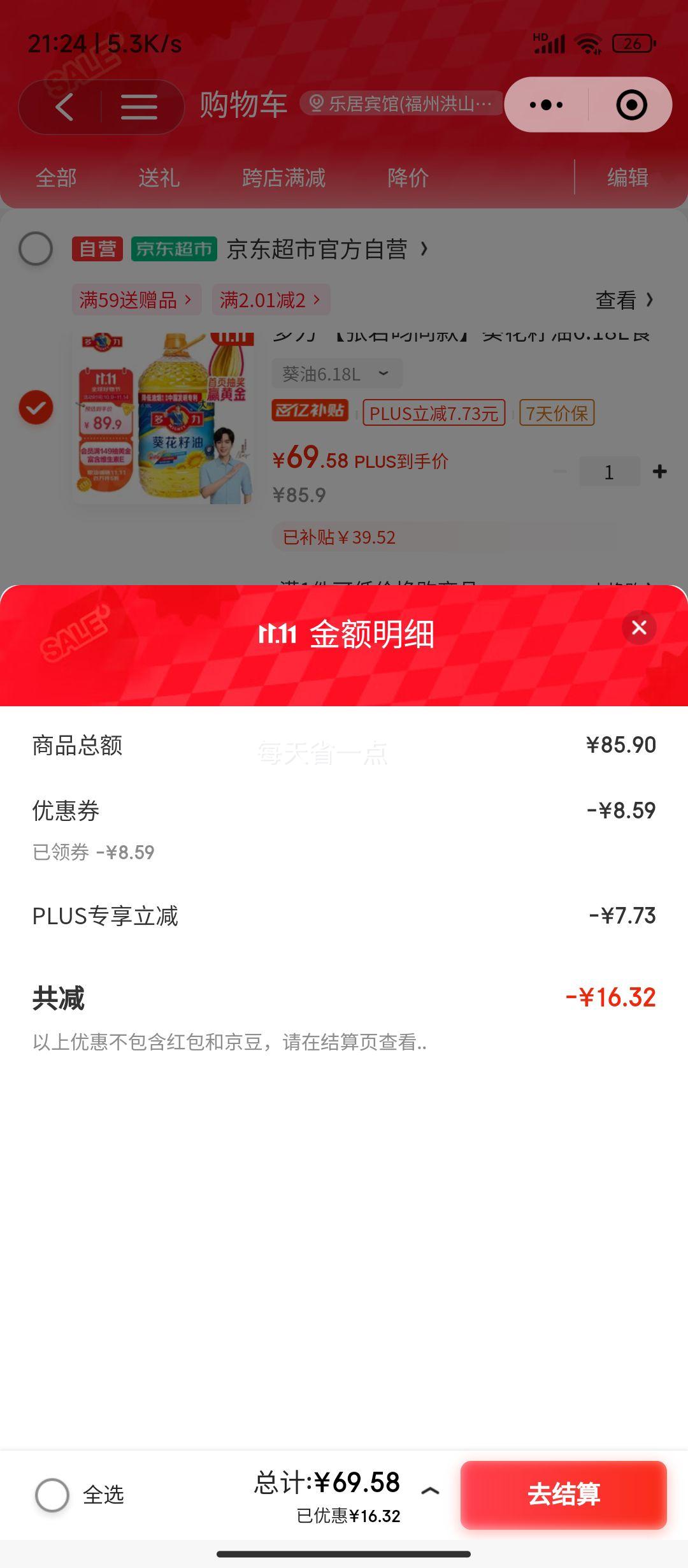Viewport: 688px width, 1568px height.
Task: Increase sunflower oil quantity by one
Action: point(660,472)
